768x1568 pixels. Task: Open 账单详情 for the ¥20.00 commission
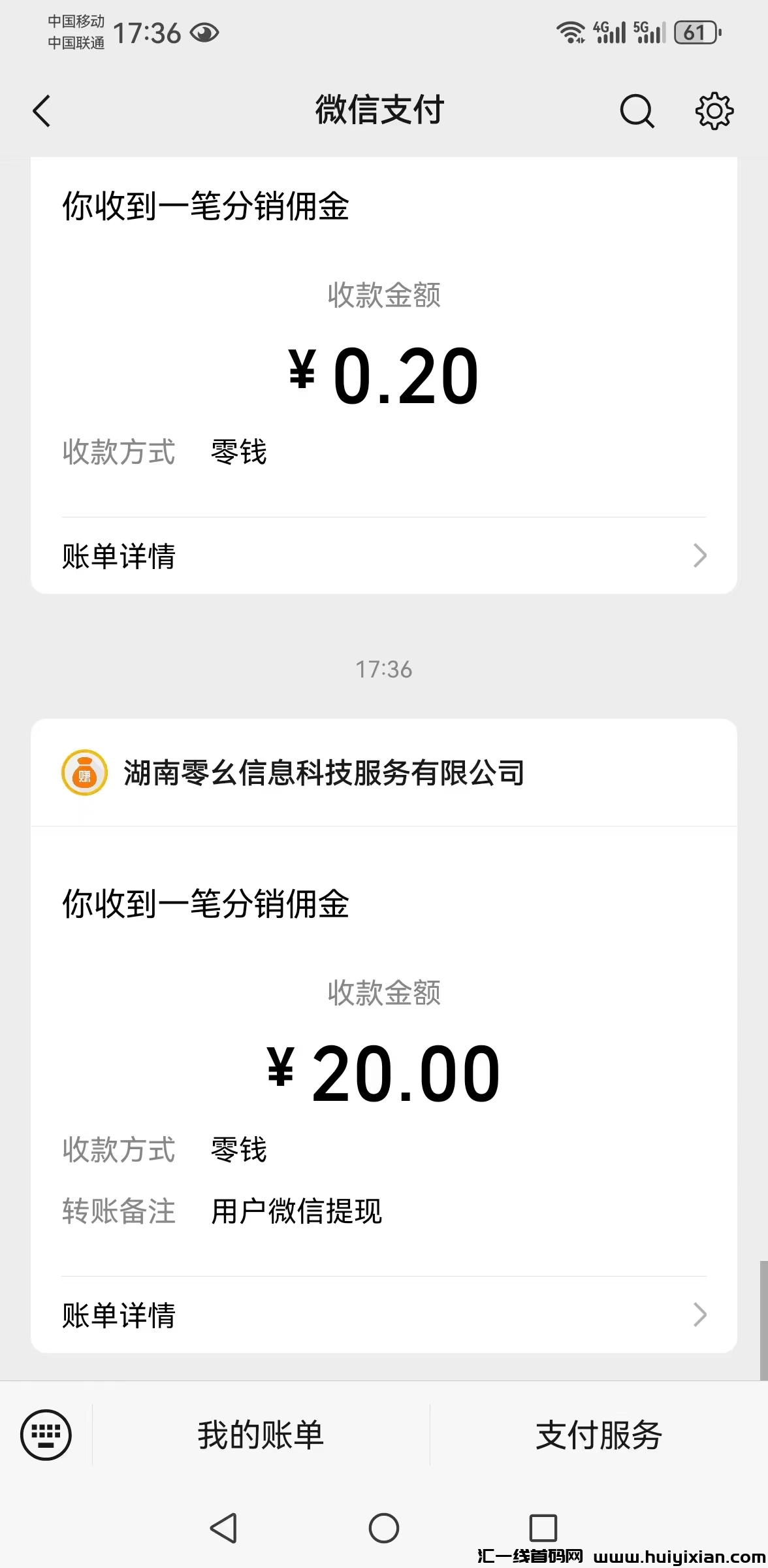tap(384, 1315)
